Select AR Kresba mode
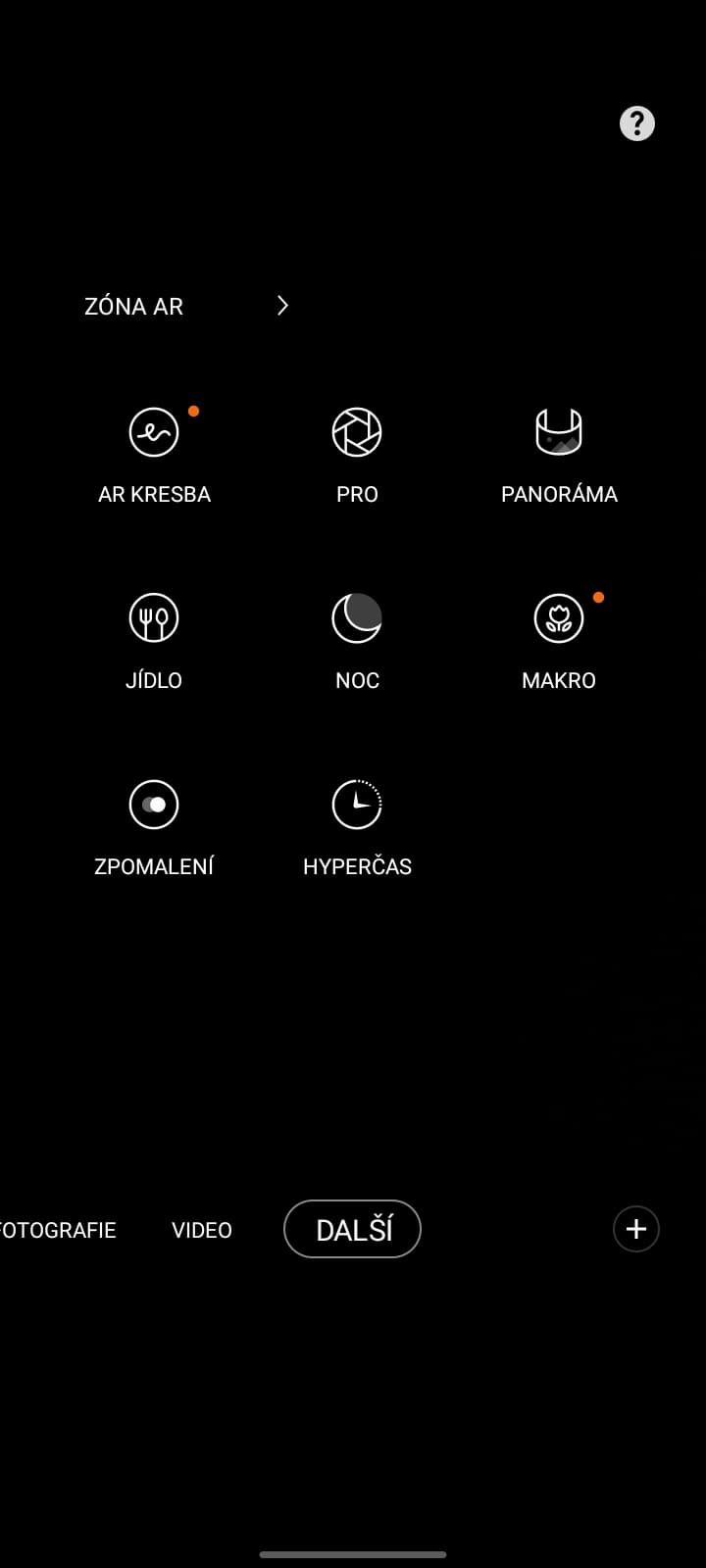 154,433
